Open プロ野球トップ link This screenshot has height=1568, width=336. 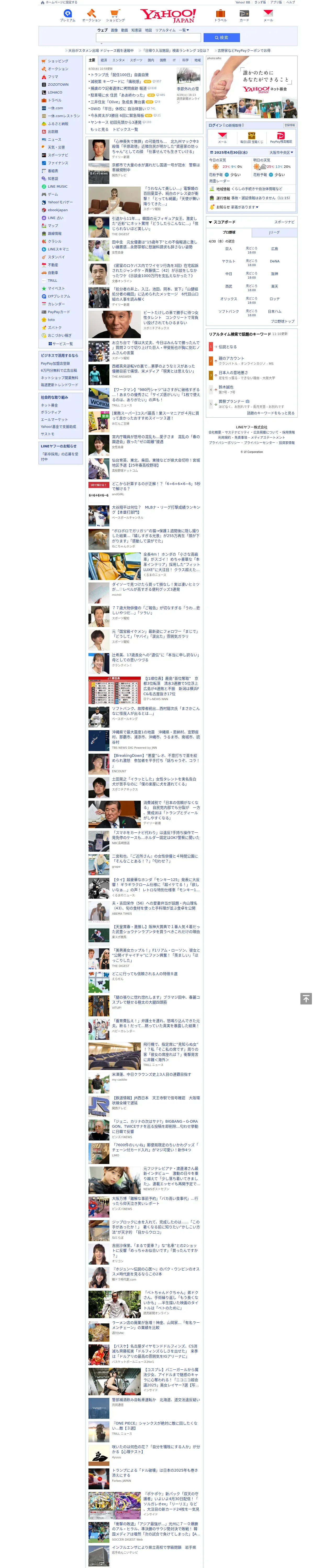click(283, 321)
